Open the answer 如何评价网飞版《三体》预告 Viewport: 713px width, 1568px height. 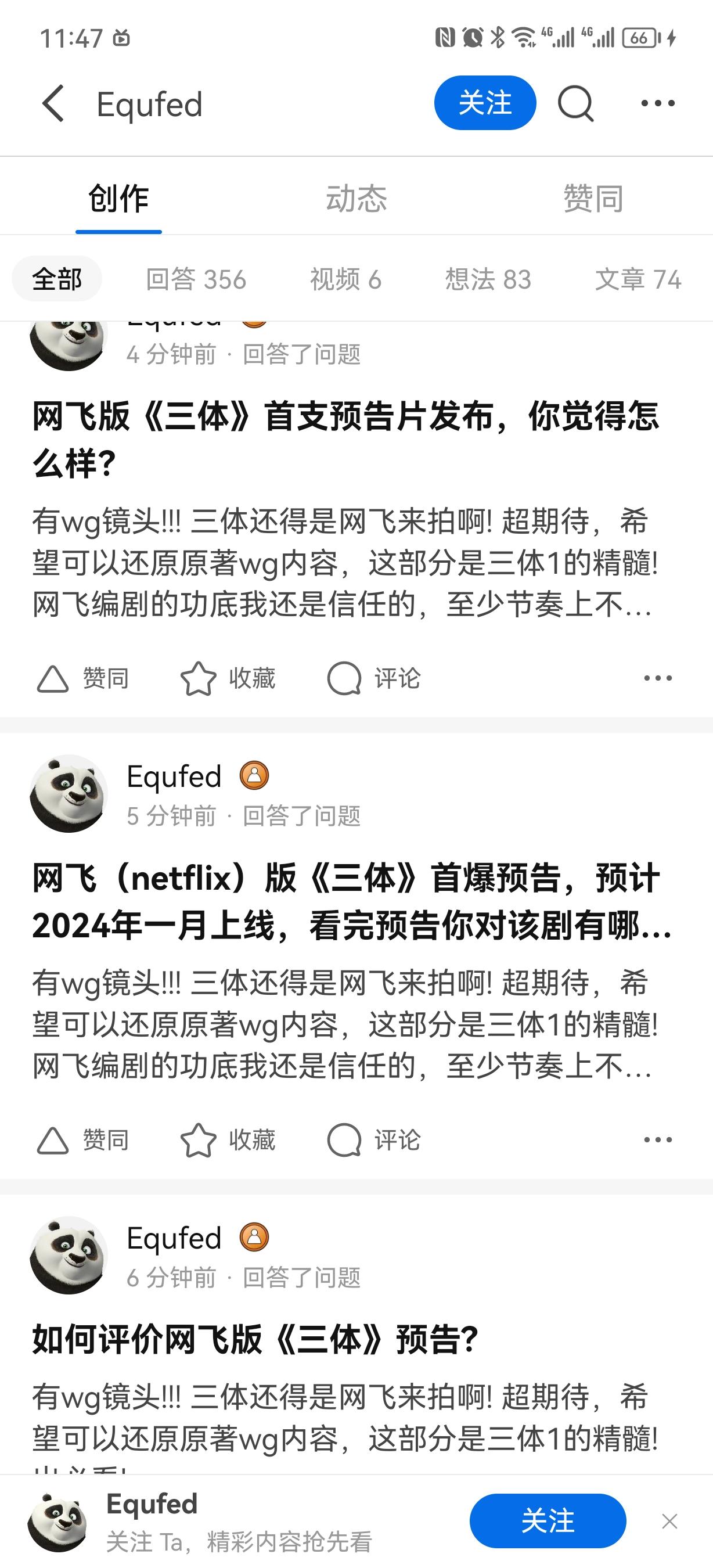click(255, 1339)
